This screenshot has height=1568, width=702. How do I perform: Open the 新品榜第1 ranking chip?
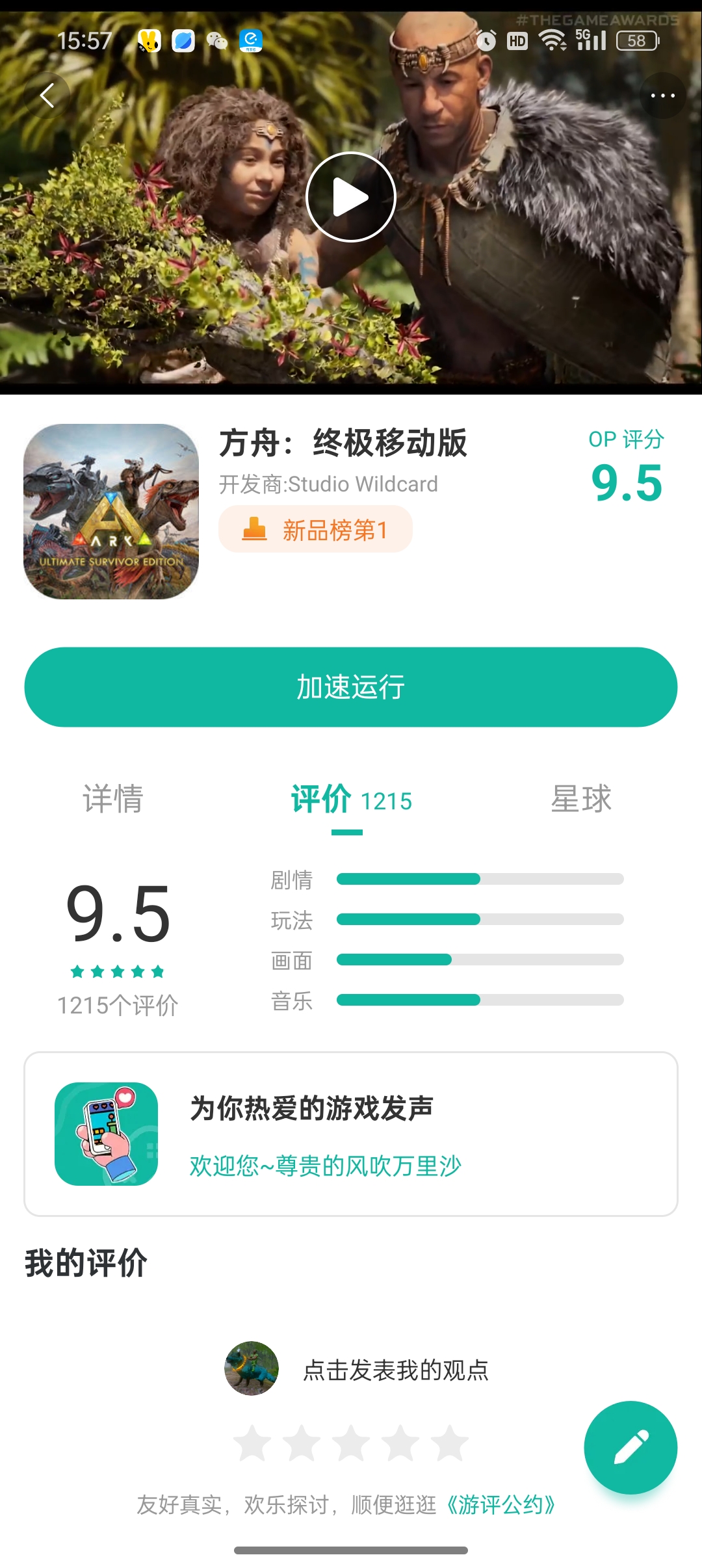coord(316,530)
